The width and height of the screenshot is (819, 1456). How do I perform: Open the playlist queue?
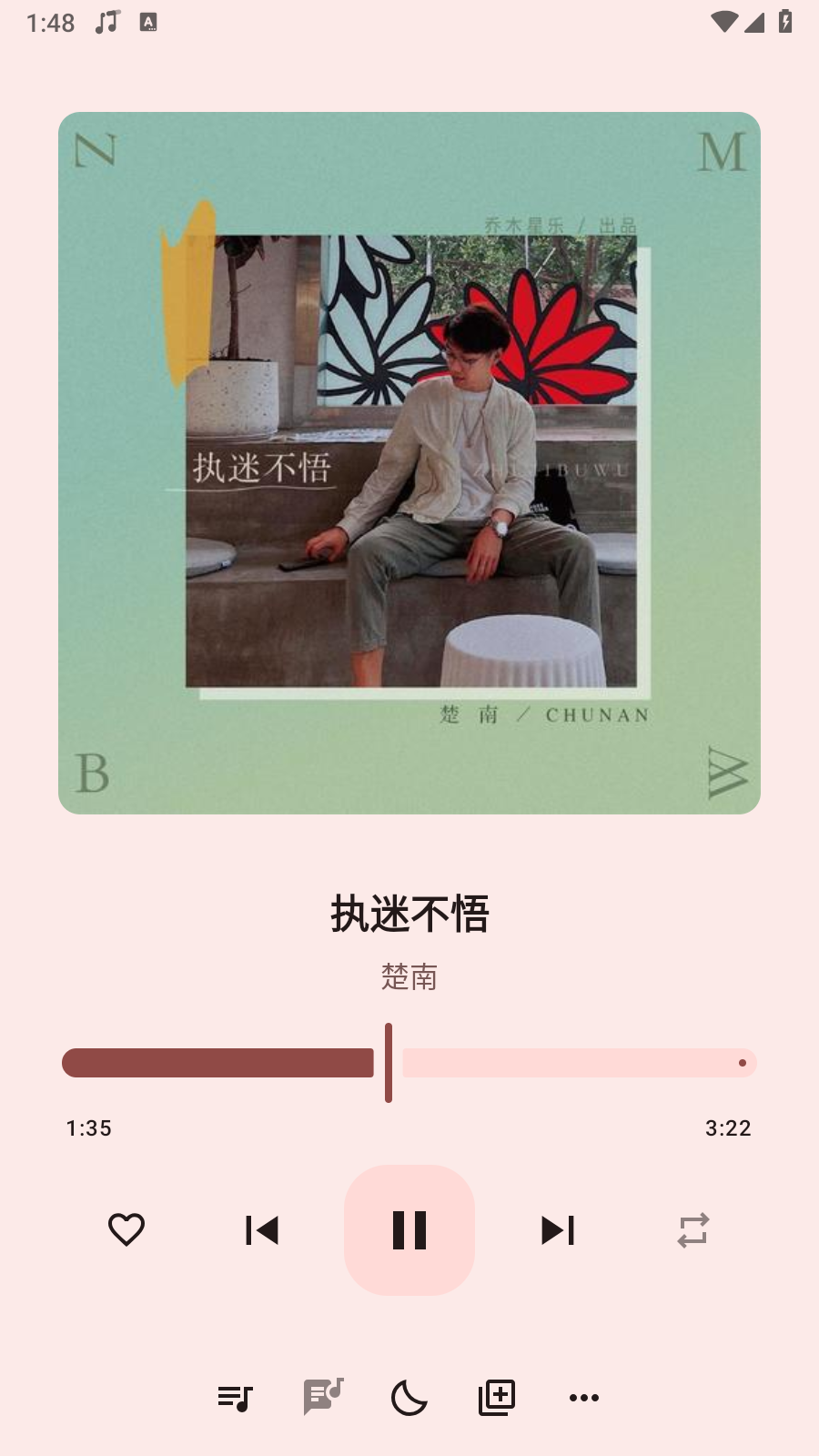pyautogui.click(x=234, y=1397)
